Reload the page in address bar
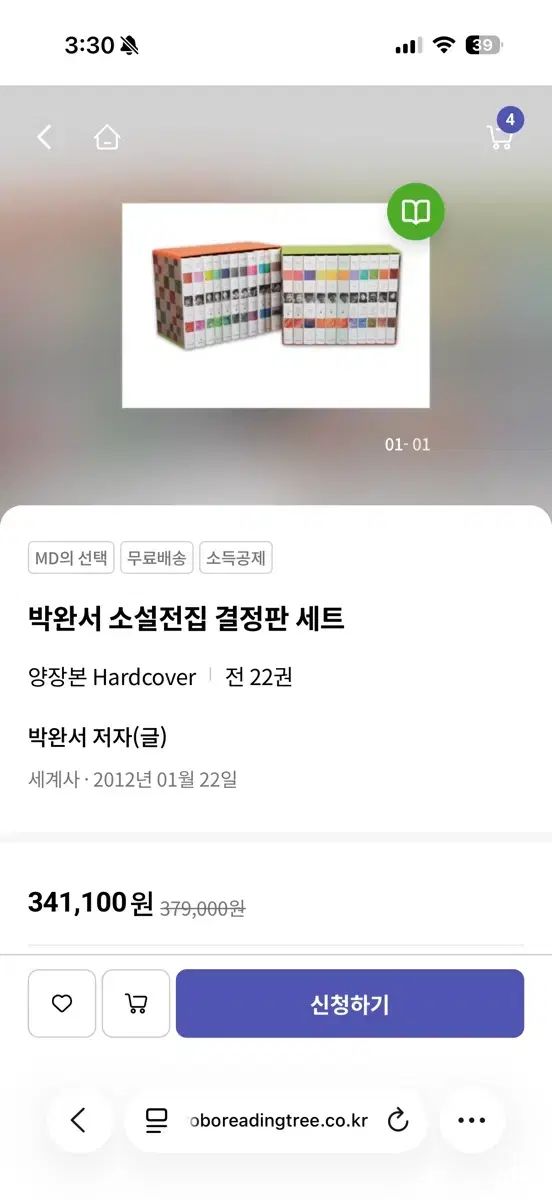Screen dimensions: 552x1200 398,1120
